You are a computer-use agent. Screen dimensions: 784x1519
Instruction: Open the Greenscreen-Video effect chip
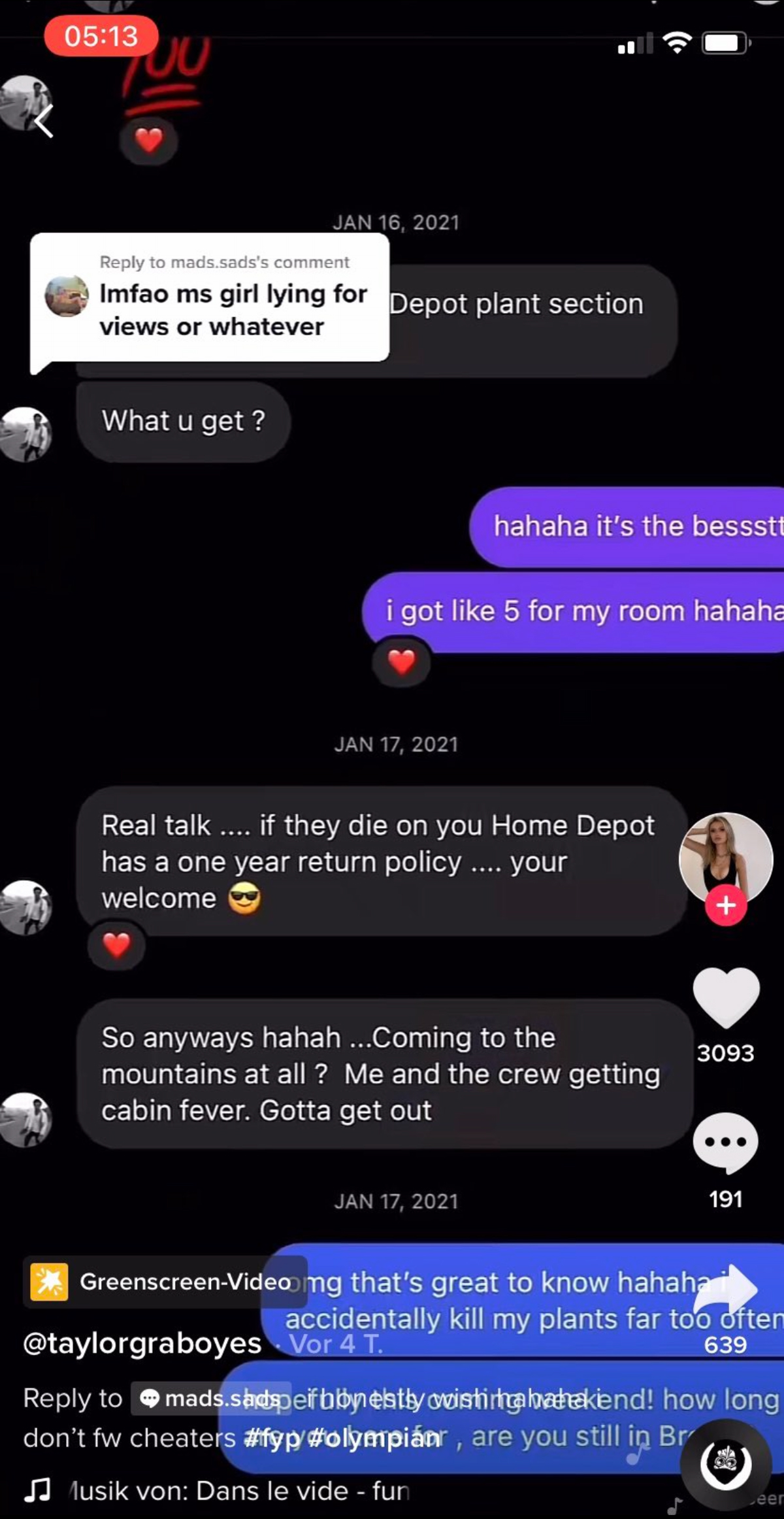[x=165, y=1282]
